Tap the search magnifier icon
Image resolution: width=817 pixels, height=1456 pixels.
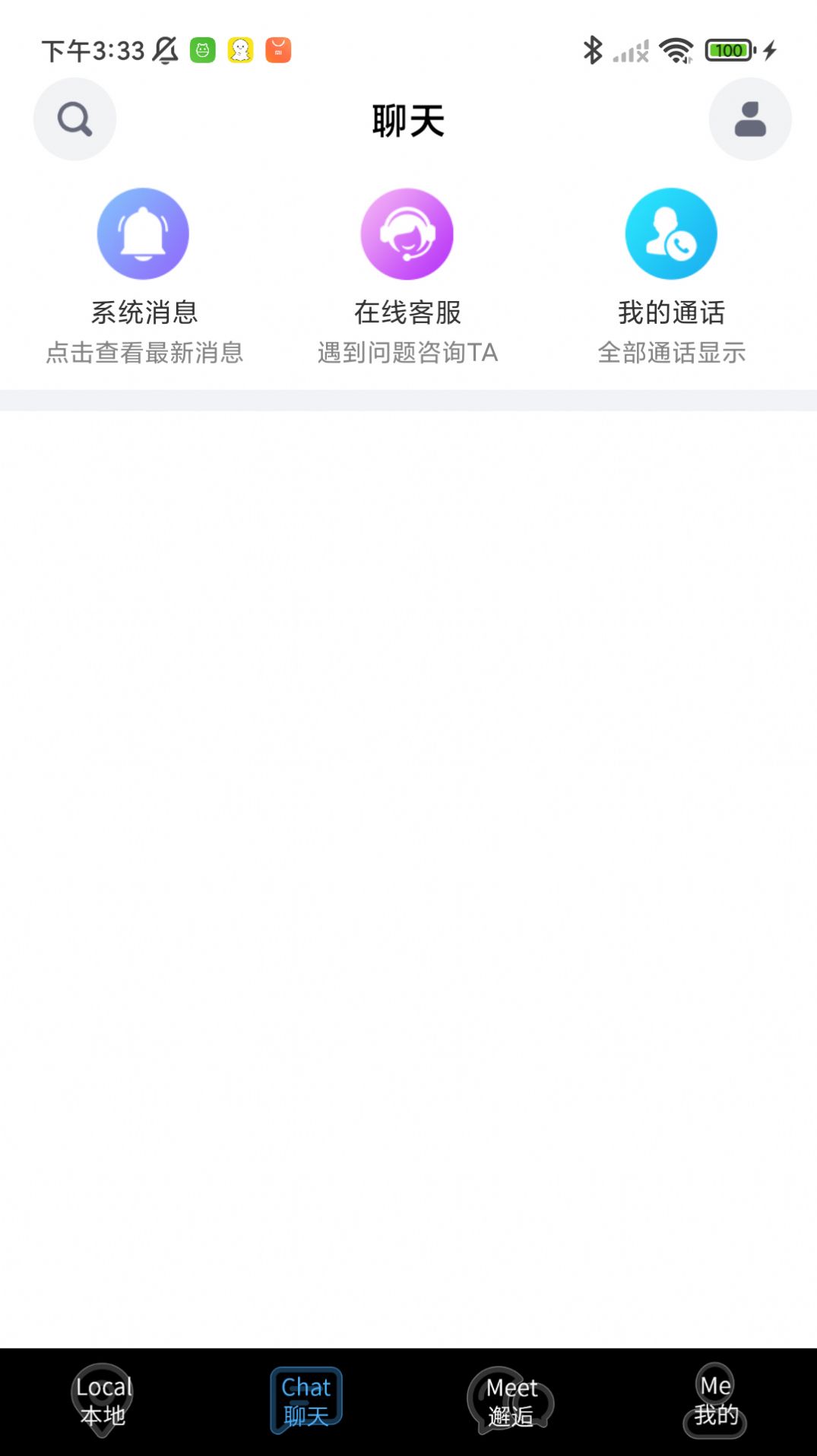[x=74, y=119]
